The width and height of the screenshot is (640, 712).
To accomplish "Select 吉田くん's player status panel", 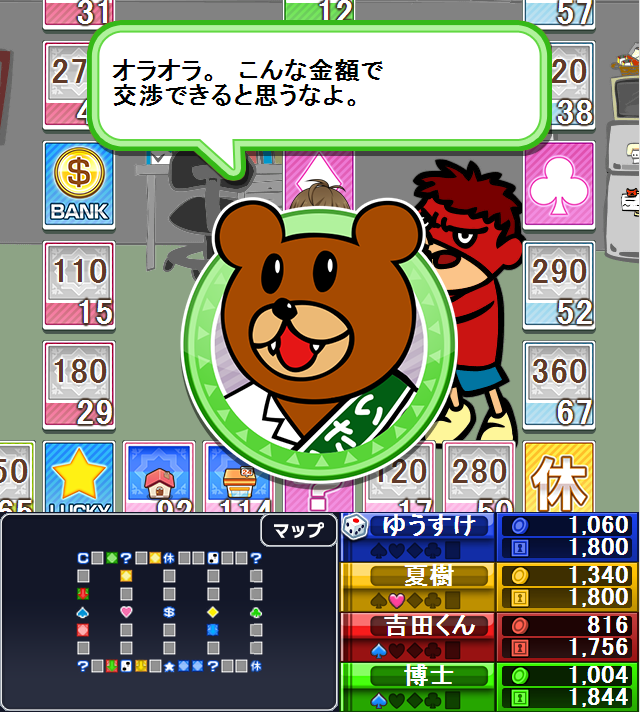I will click(x=489, y=637).
